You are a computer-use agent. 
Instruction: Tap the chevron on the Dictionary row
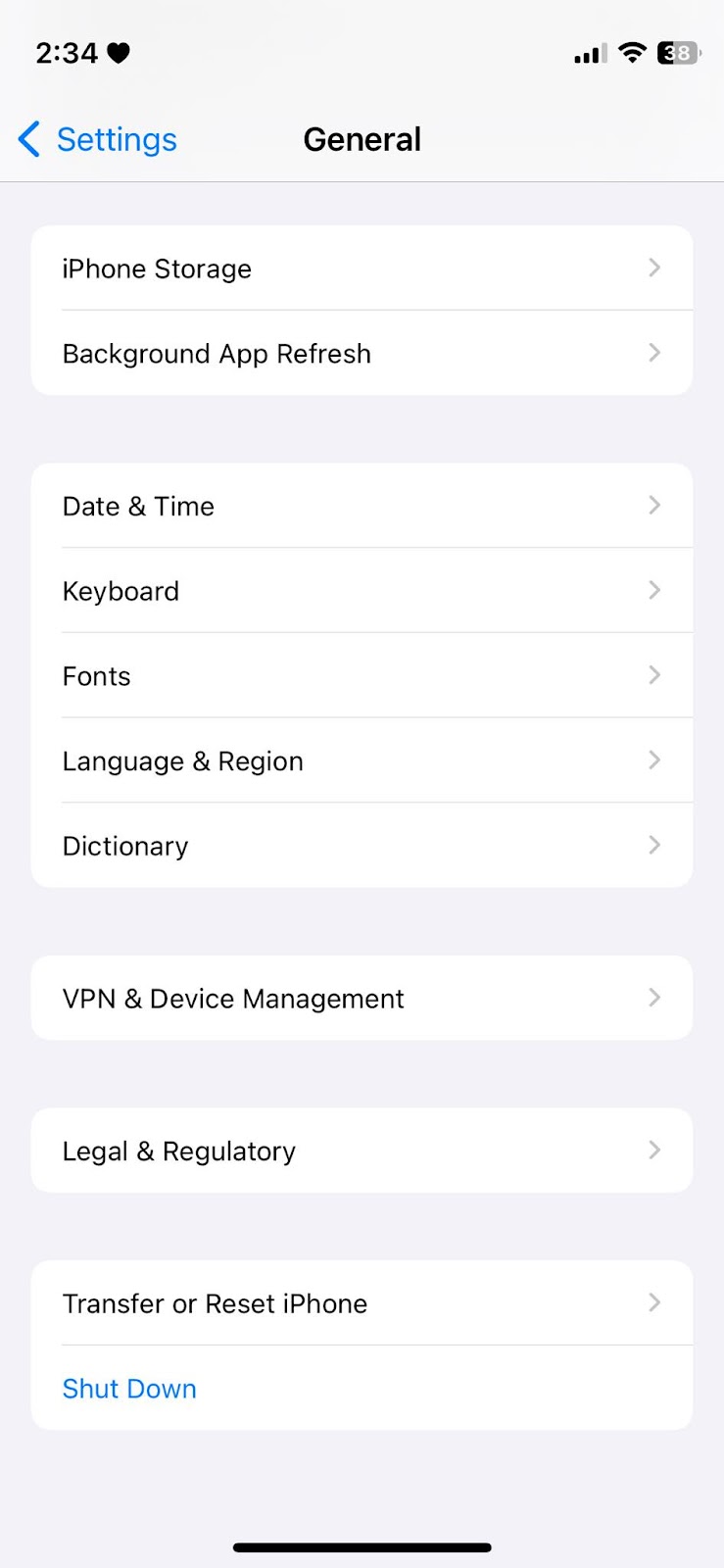(x=655, y=845)
